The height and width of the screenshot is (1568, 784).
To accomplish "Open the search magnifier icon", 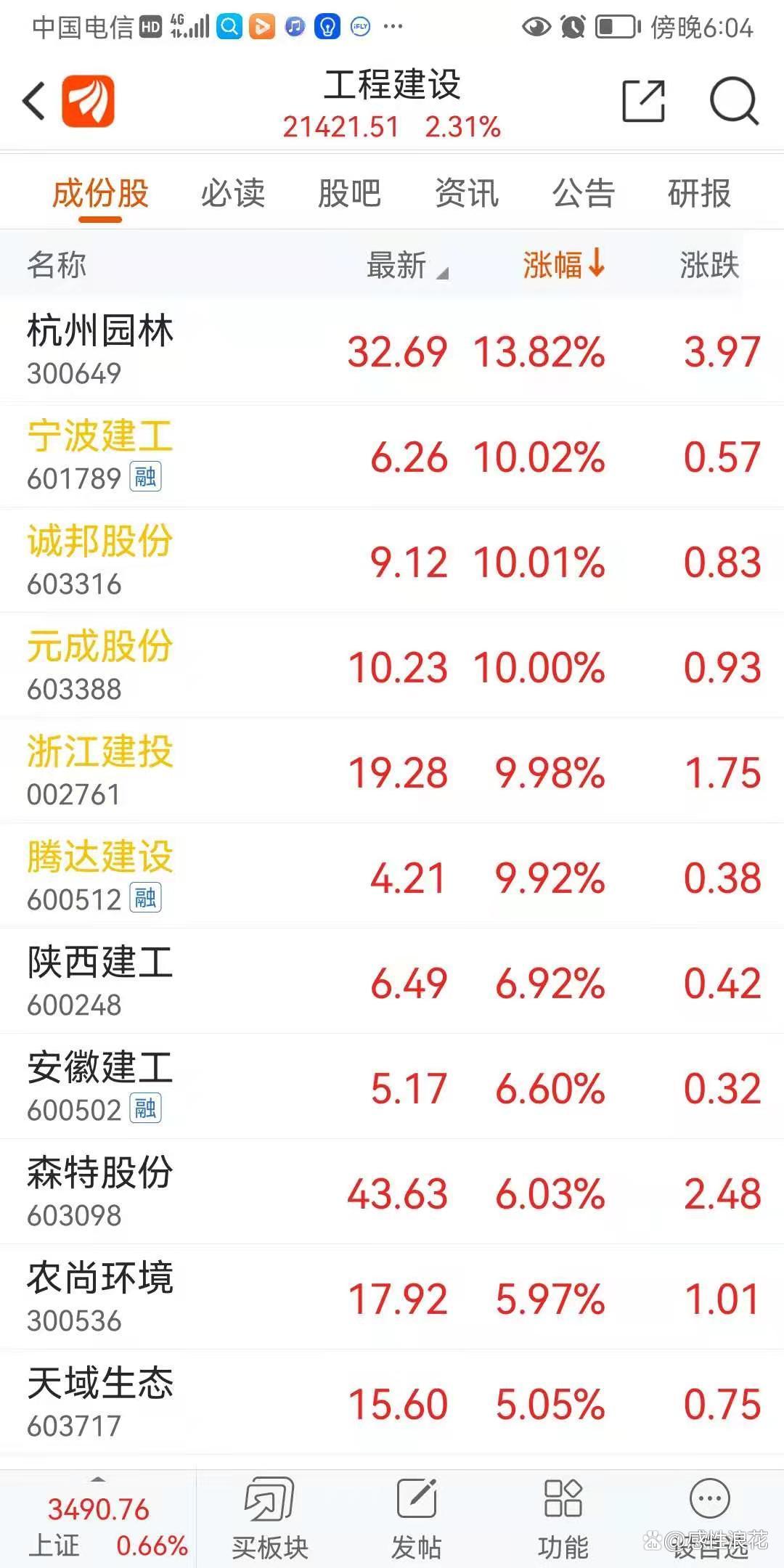I will coord(734,101).
